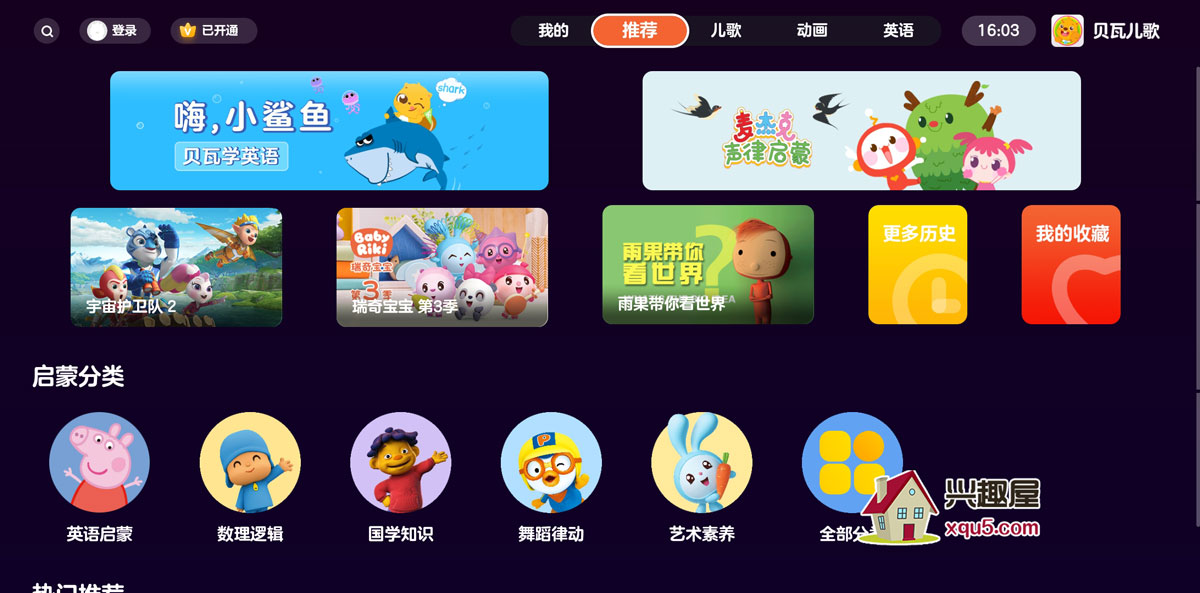Switch to the 我的 tab
This screenshot has width=1200, height=593.
click(x=553, y=31)
